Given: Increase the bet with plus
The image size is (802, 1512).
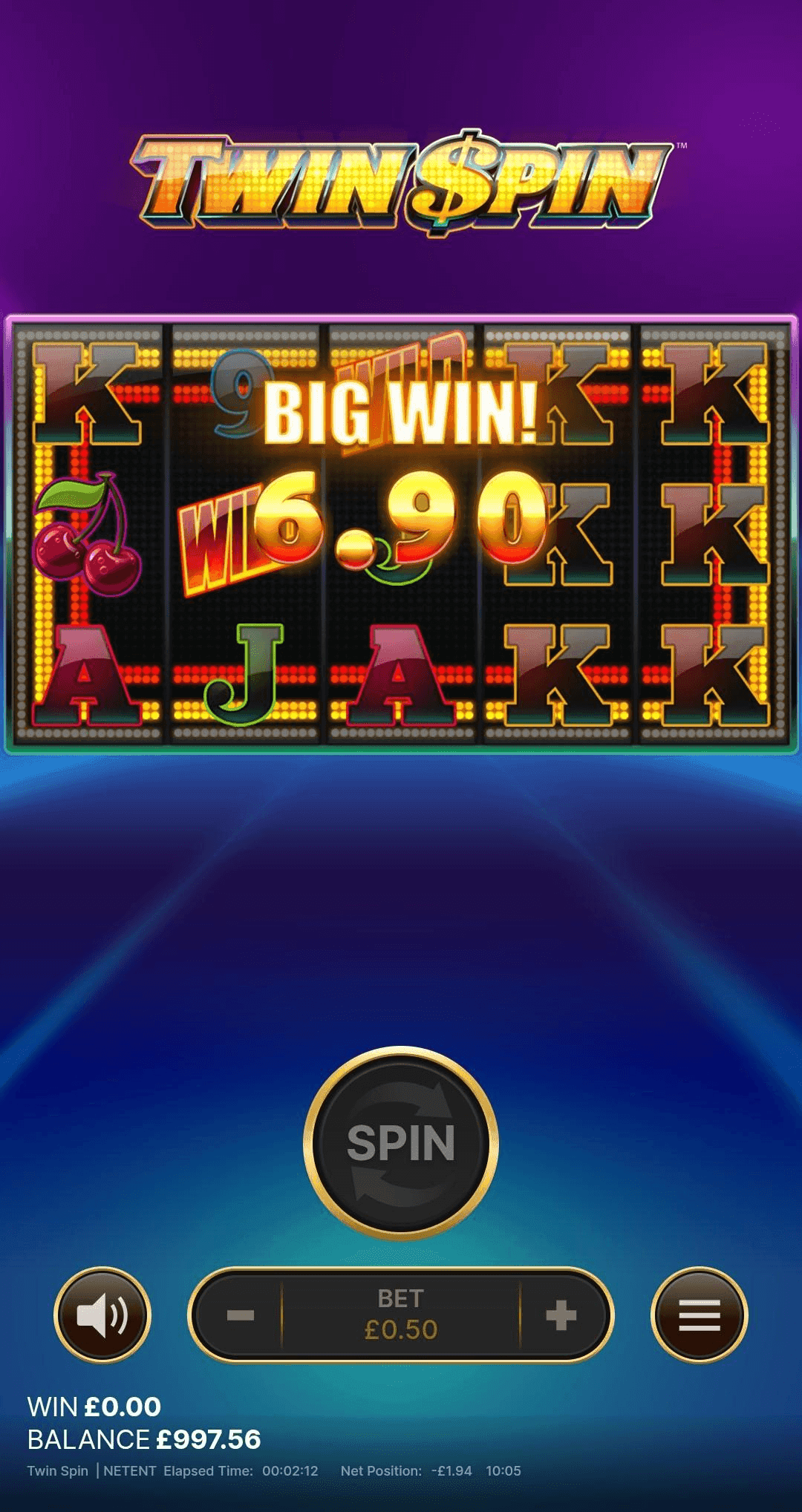Looking at the screenshot, I should click(x=561, y=1315).
